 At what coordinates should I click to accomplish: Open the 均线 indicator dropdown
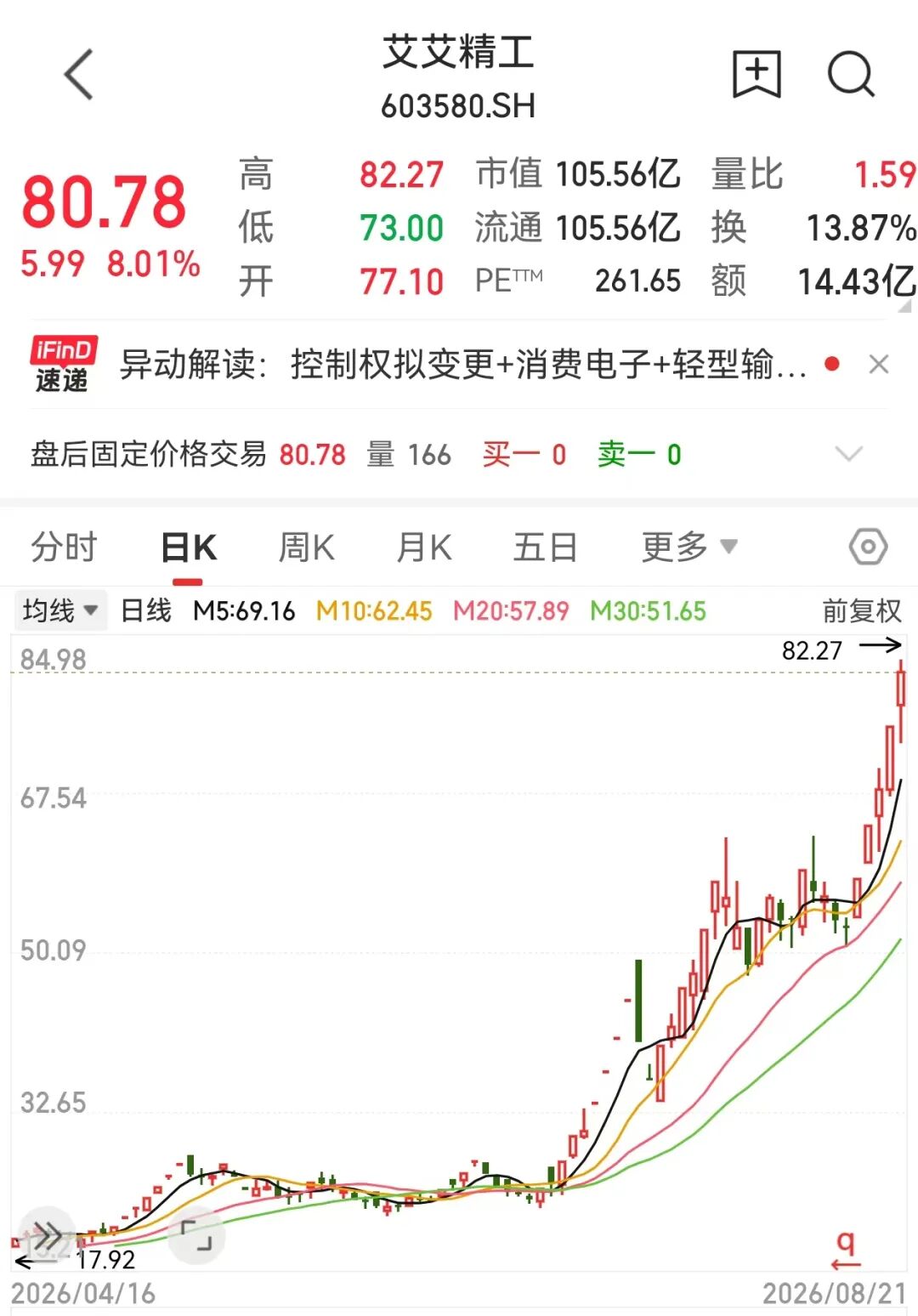point(59,610)
